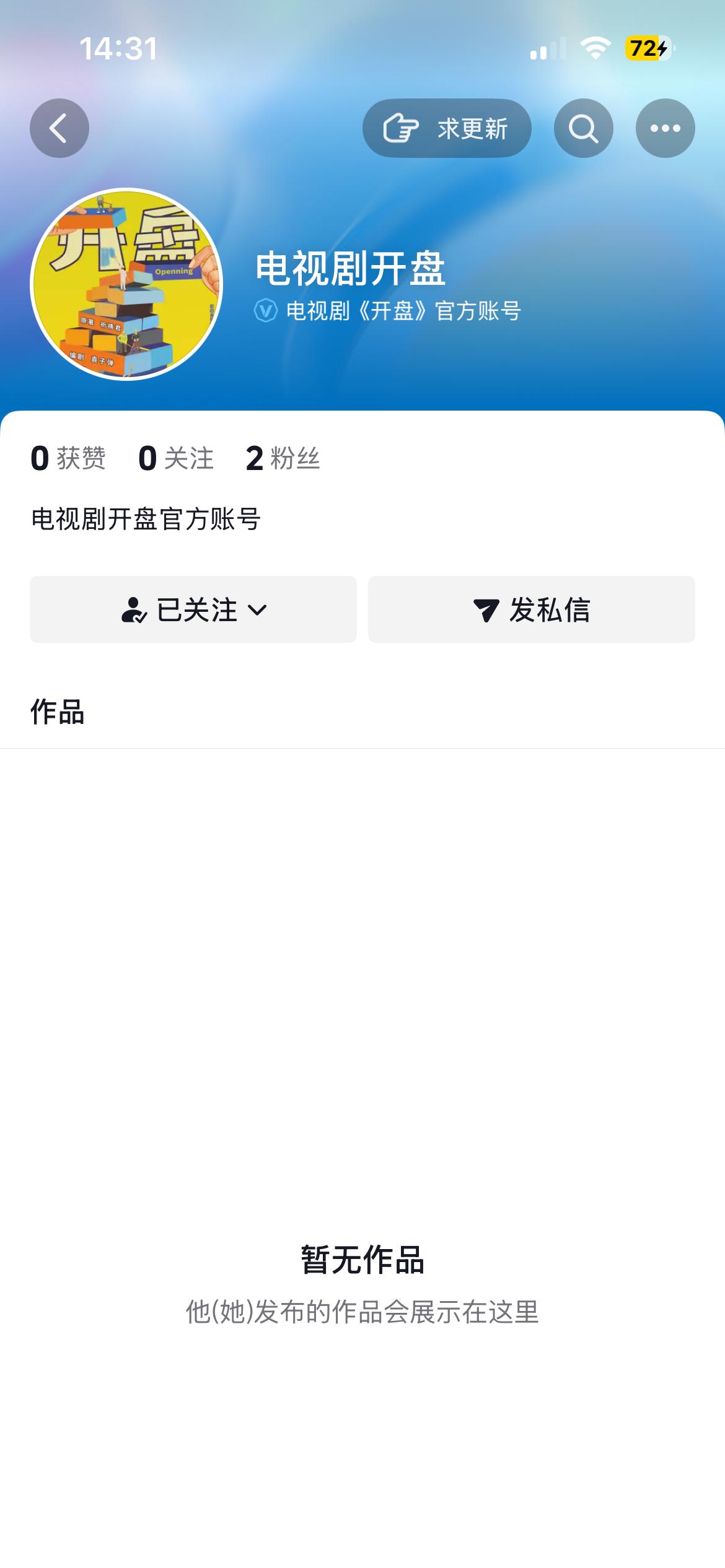Open search on this profile
Image resolution: width=725 pixels, height=1568 pixels.
pyautogui.click(x=583, y=128)
